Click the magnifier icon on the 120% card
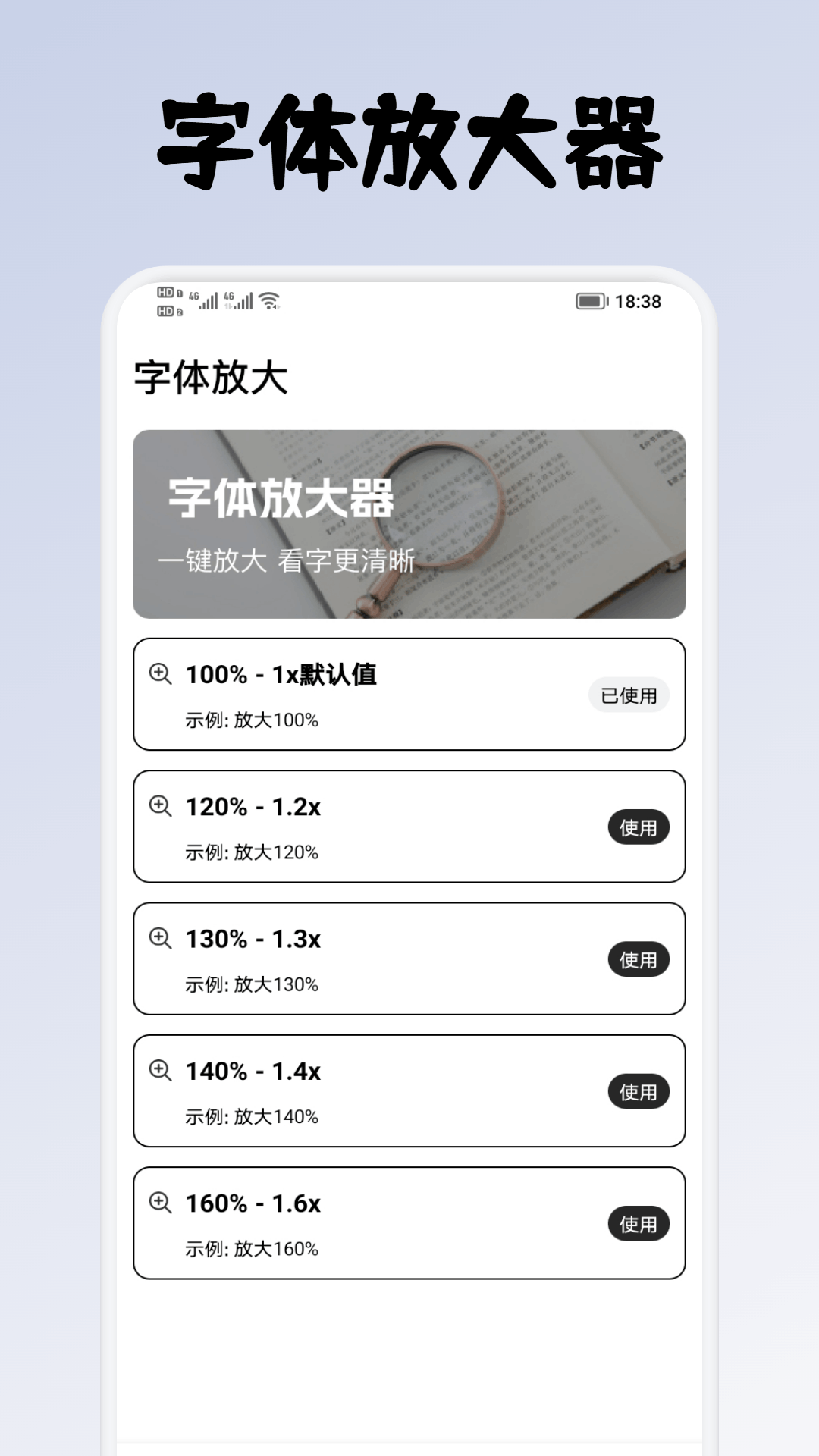 coord(159,805)
